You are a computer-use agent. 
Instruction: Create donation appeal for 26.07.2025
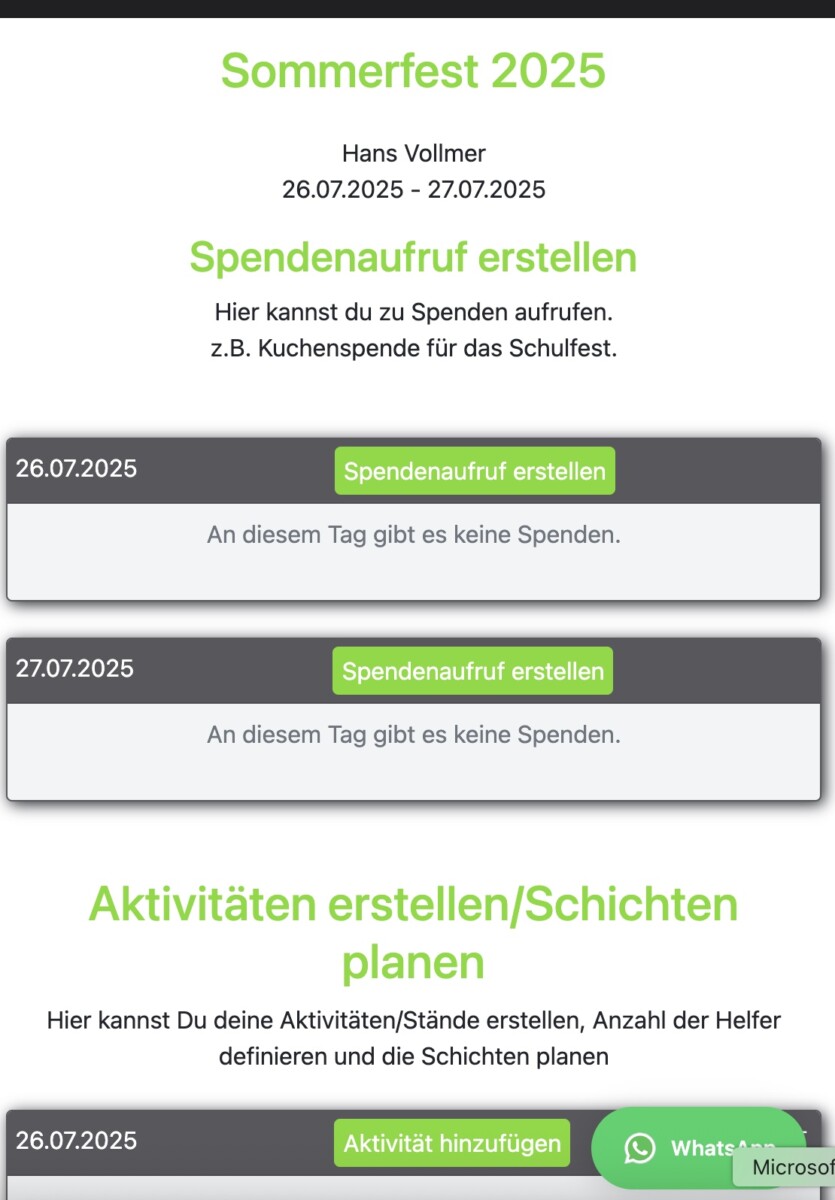pos(474,471)
